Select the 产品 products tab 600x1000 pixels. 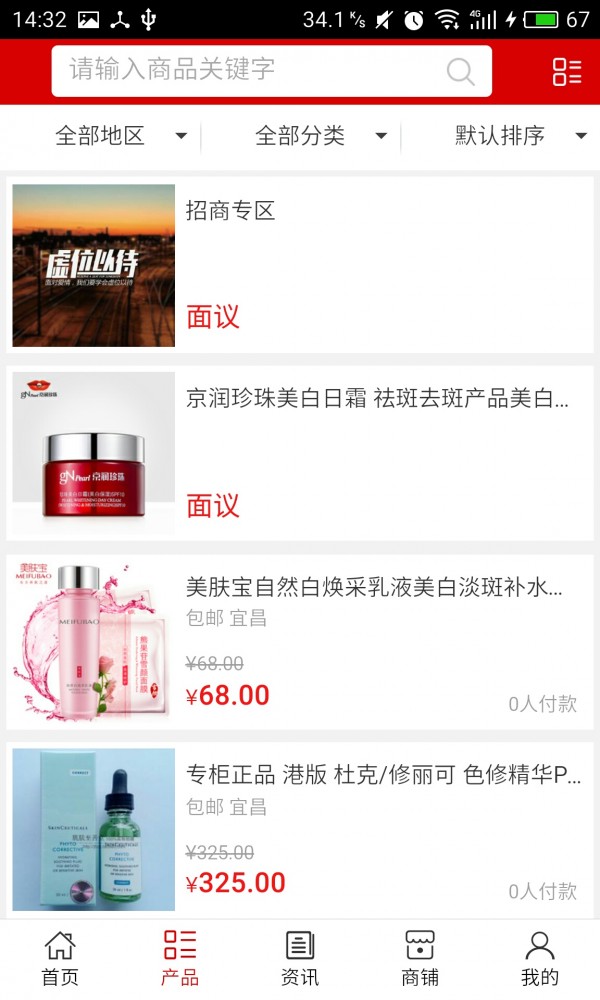(180, 958)
